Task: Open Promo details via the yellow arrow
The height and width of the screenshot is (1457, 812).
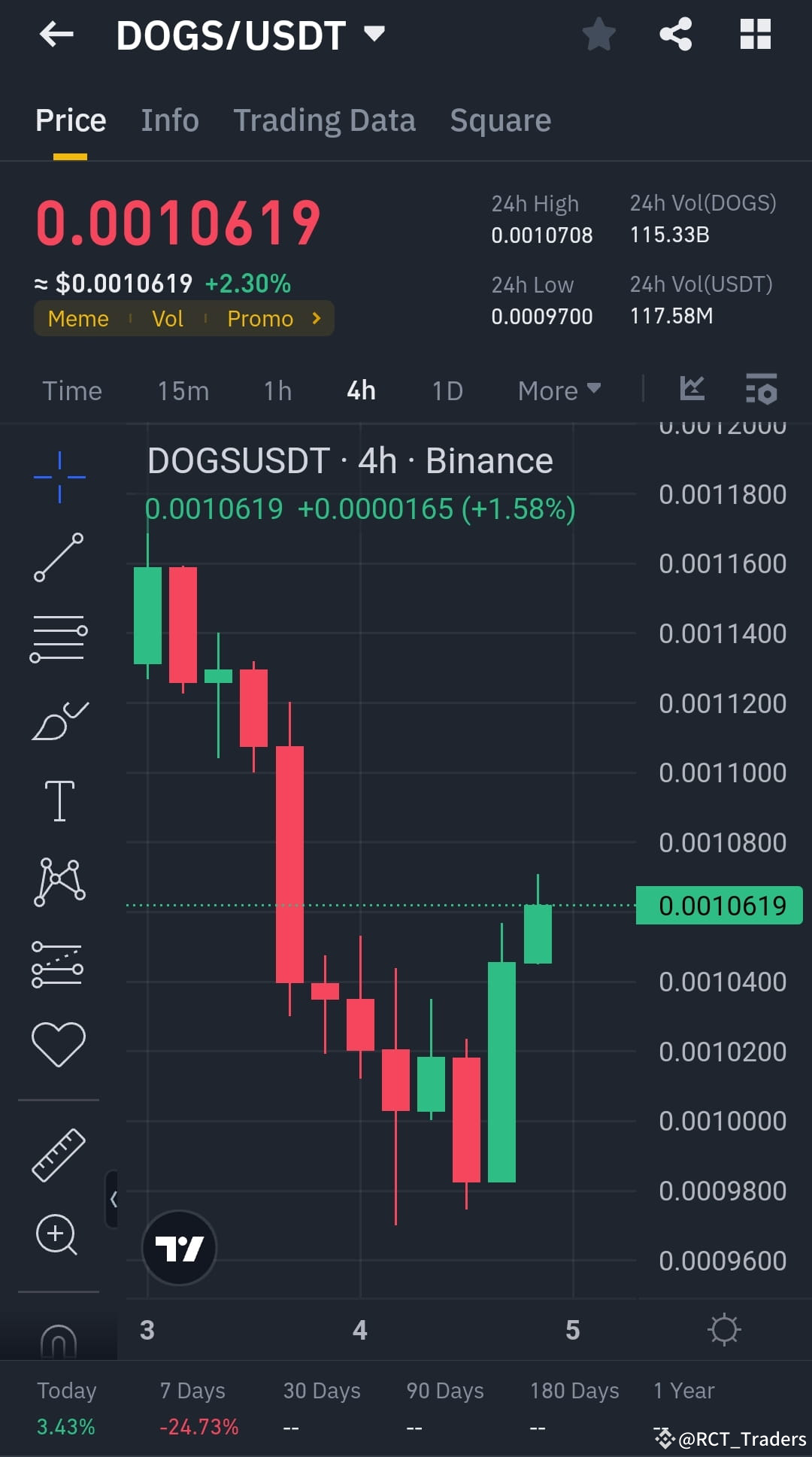Action: pyautogui.click(x=315, y=318)
